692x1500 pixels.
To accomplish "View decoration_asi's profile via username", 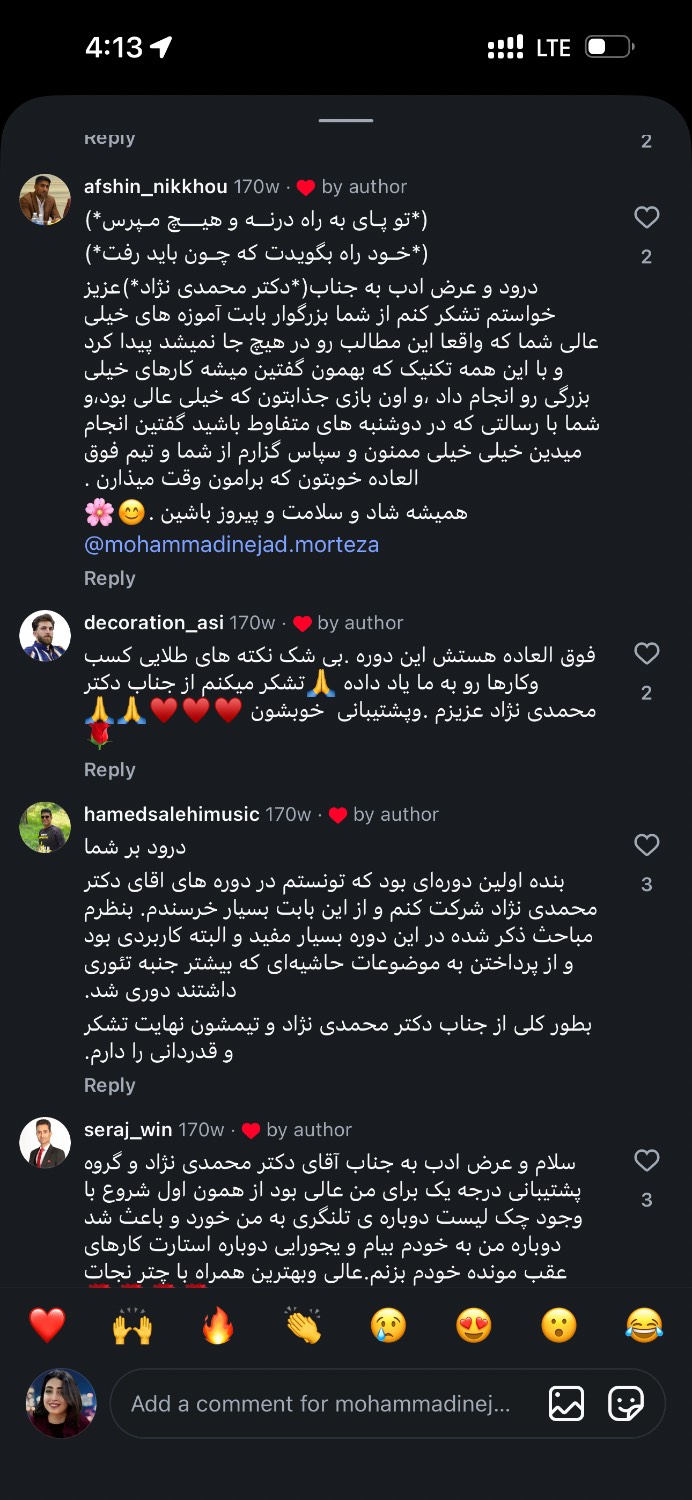I will 154,623.
